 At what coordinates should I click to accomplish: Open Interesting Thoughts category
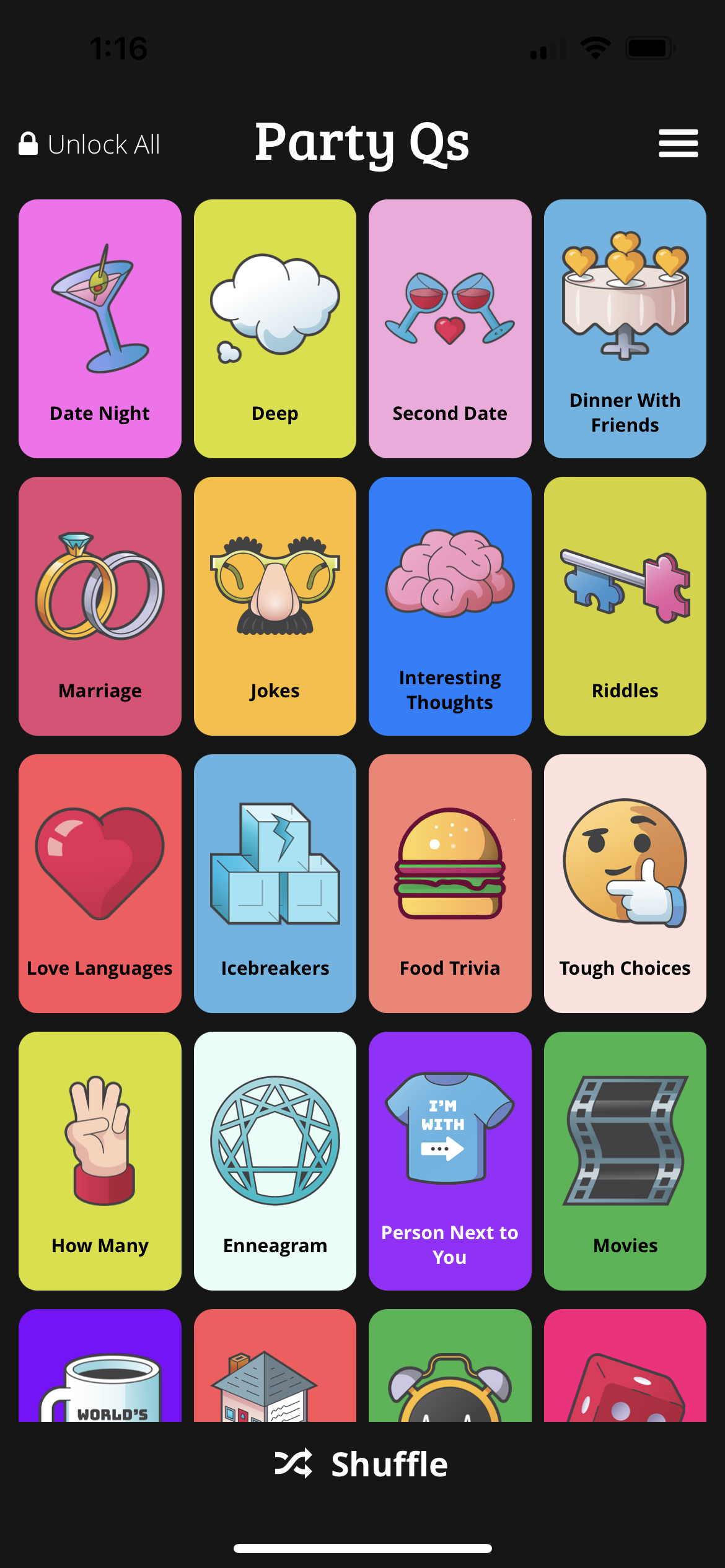(450, 606)
